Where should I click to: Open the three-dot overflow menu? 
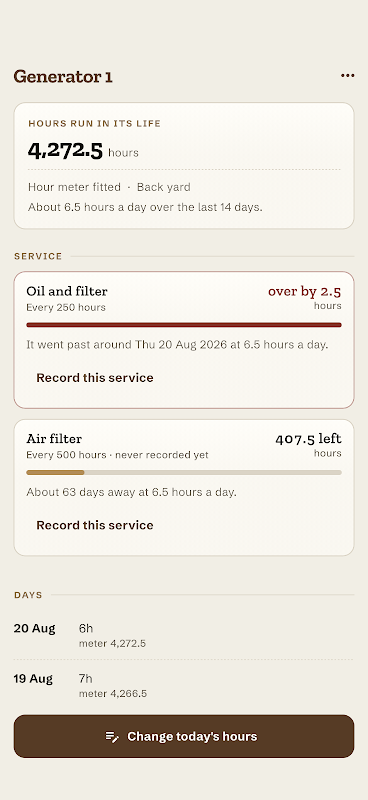point(348,76)
